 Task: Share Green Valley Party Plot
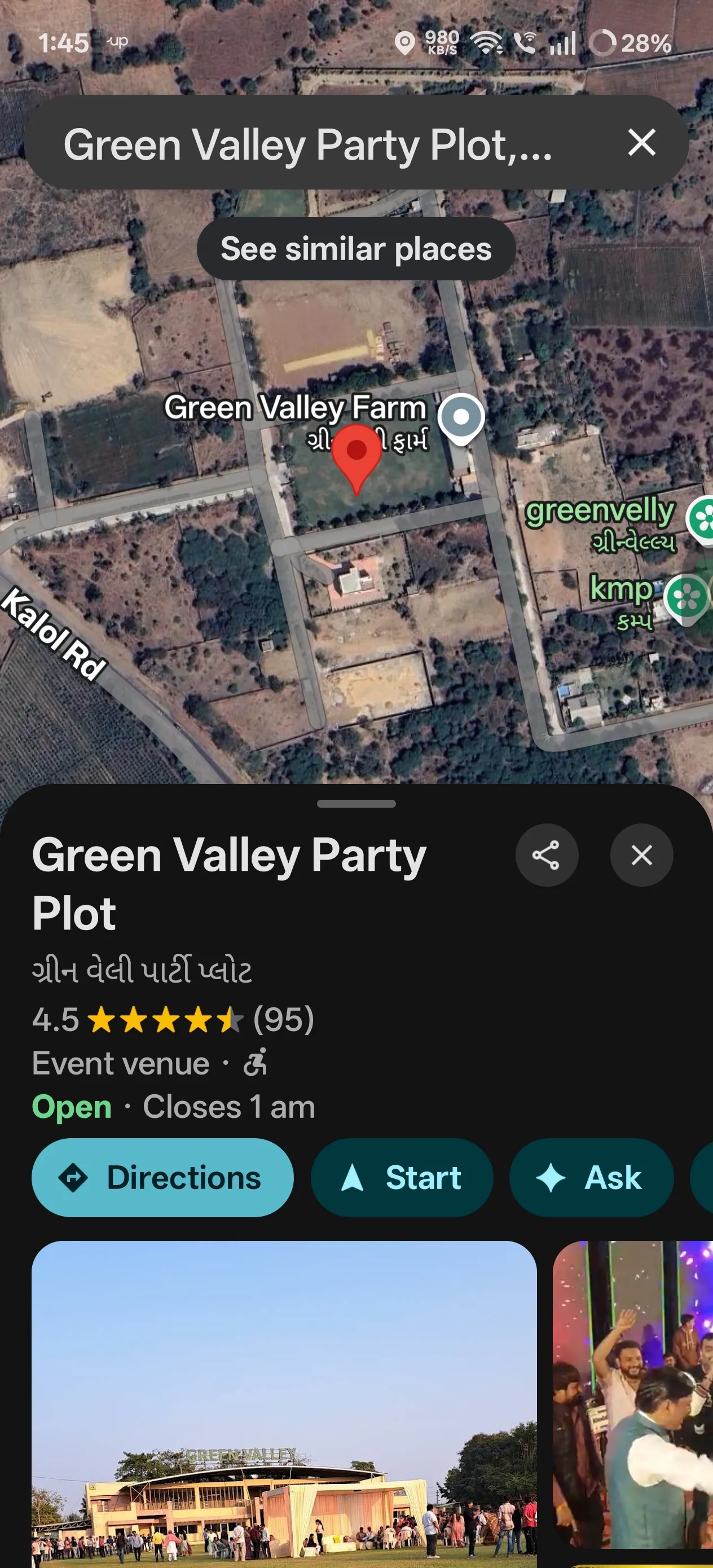[x=546, y=855]
